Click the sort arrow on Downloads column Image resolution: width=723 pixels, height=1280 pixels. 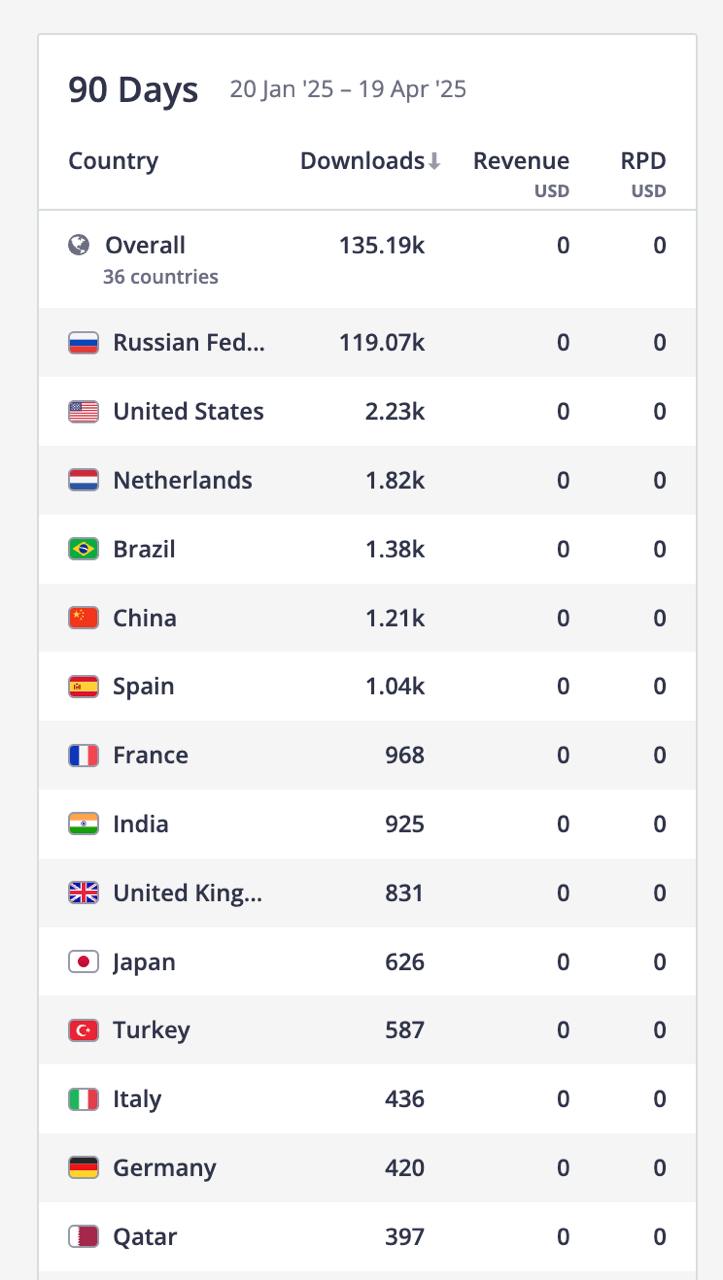point(432,159)
